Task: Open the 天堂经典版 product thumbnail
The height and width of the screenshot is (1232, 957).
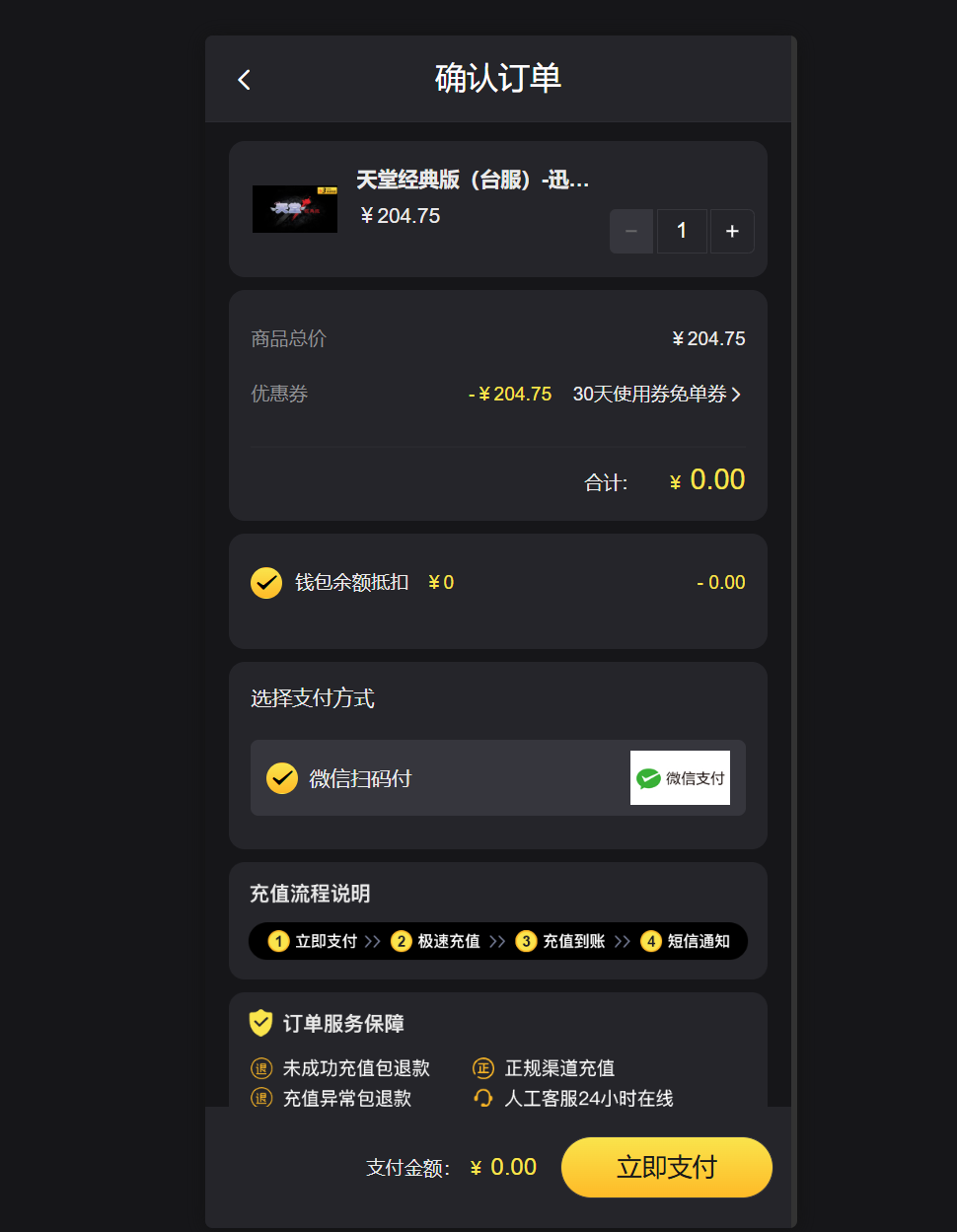Action: (x=295, y=209)
